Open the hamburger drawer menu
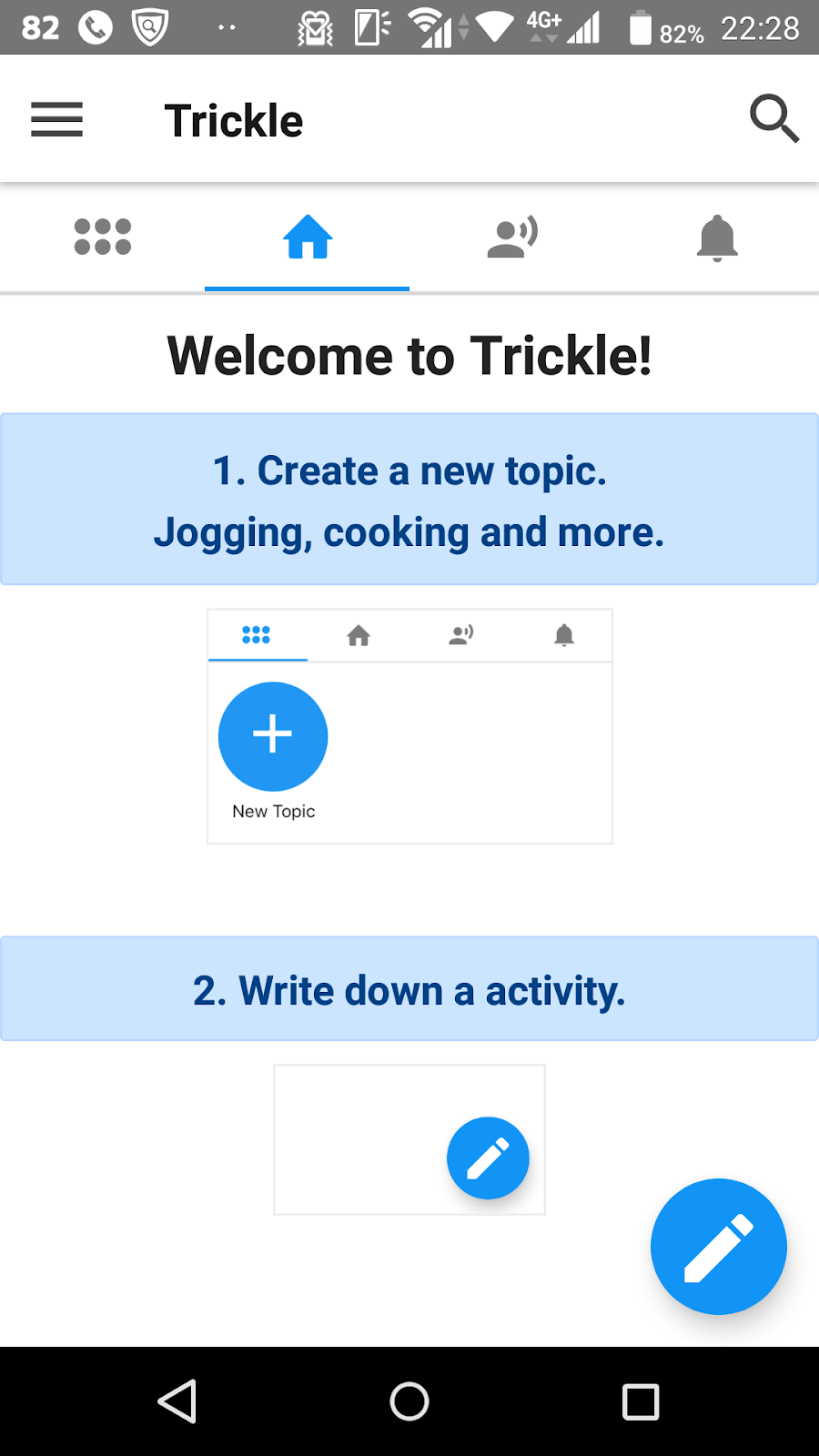This screenshot has height=1456, width=819. point(56,119)
